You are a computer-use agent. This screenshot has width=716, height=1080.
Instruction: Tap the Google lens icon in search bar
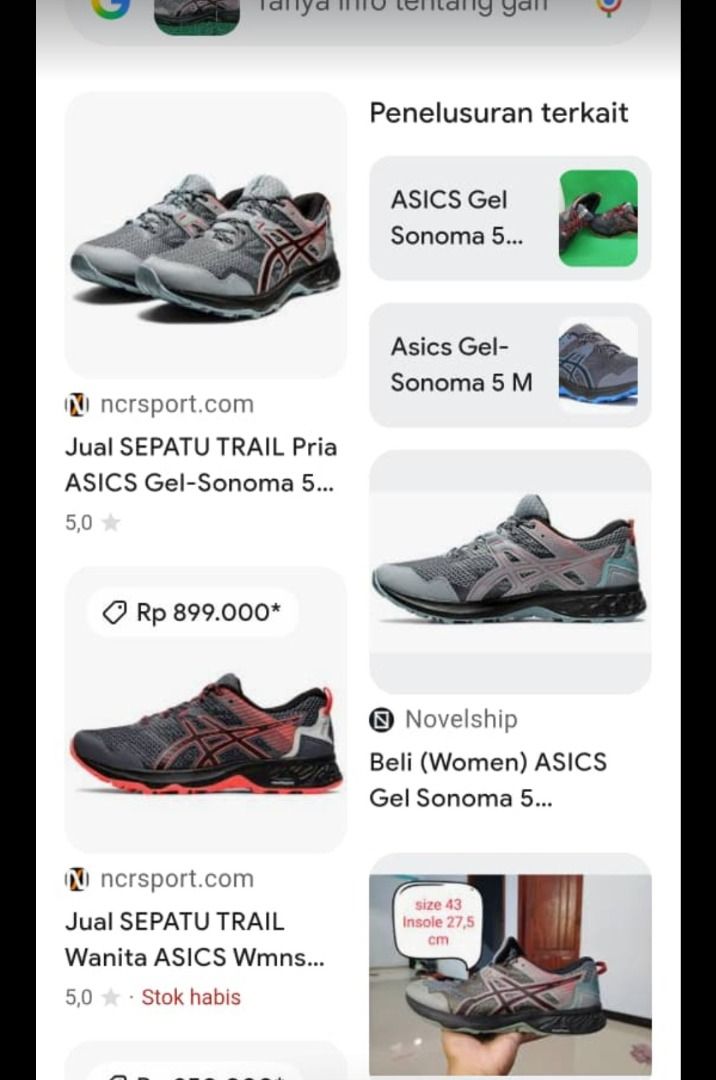coord(609,8)
